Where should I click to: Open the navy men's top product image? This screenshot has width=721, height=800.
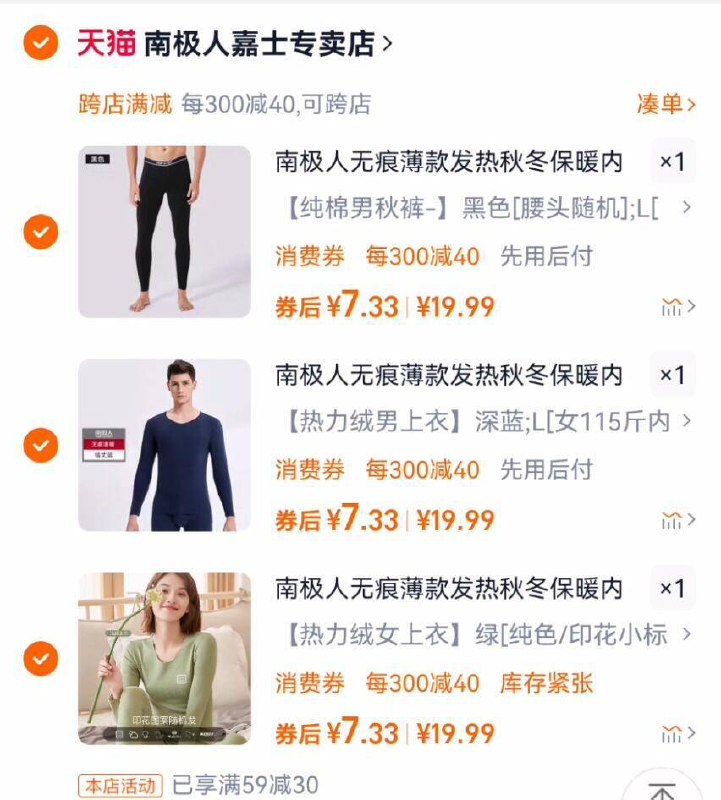(165, 444)
